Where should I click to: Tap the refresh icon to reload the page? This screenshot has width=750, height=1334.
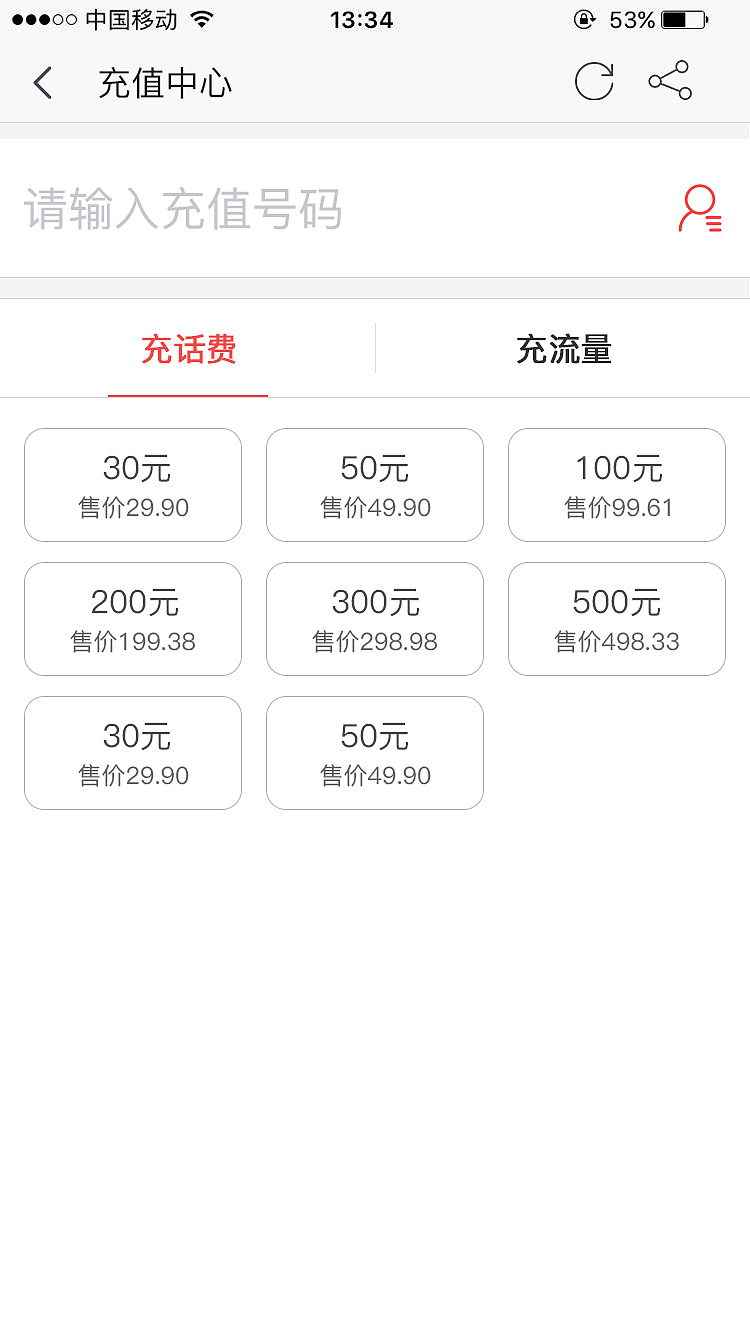tap(596, 80)
